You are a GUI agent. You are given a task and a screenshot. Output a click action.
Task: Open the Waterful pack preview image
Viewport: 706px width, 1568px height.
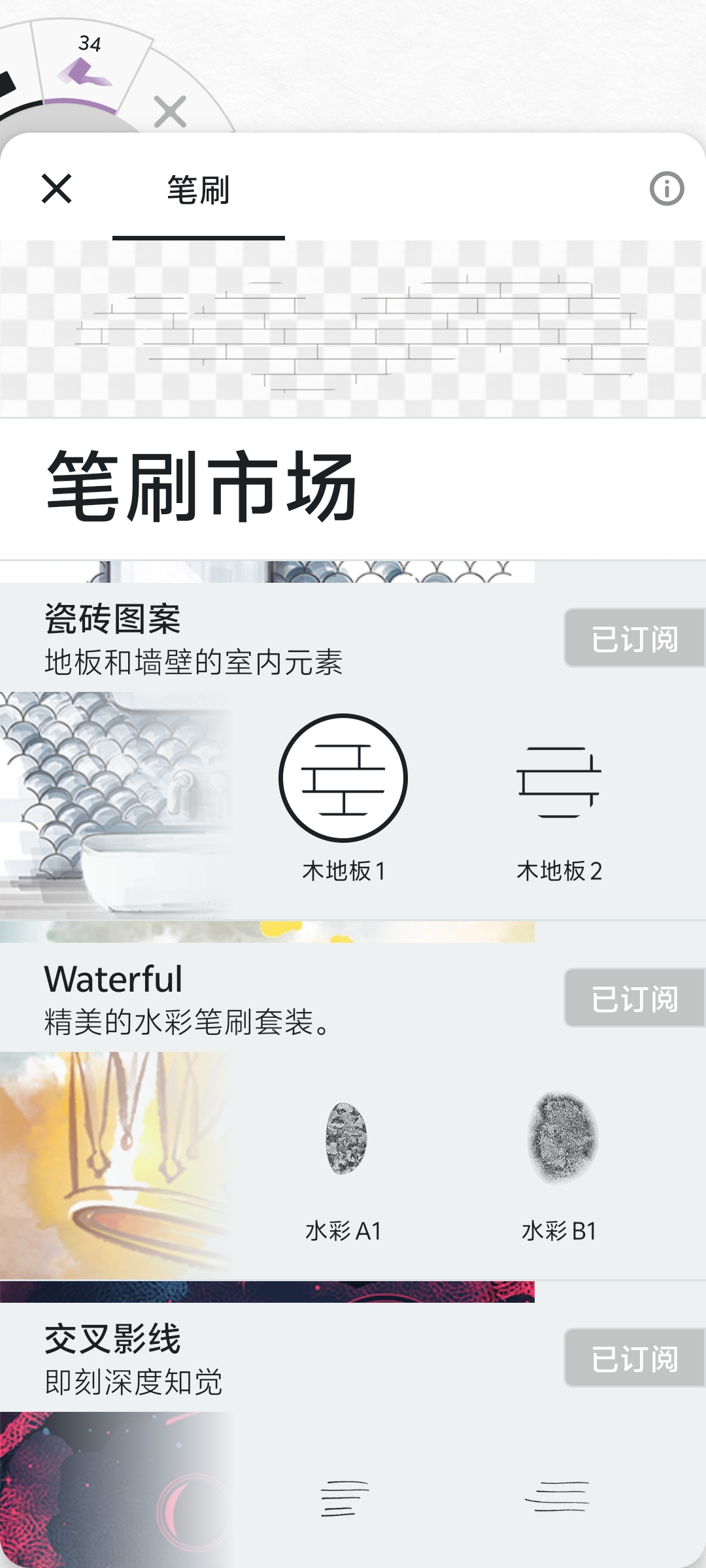coord(116,1165)
